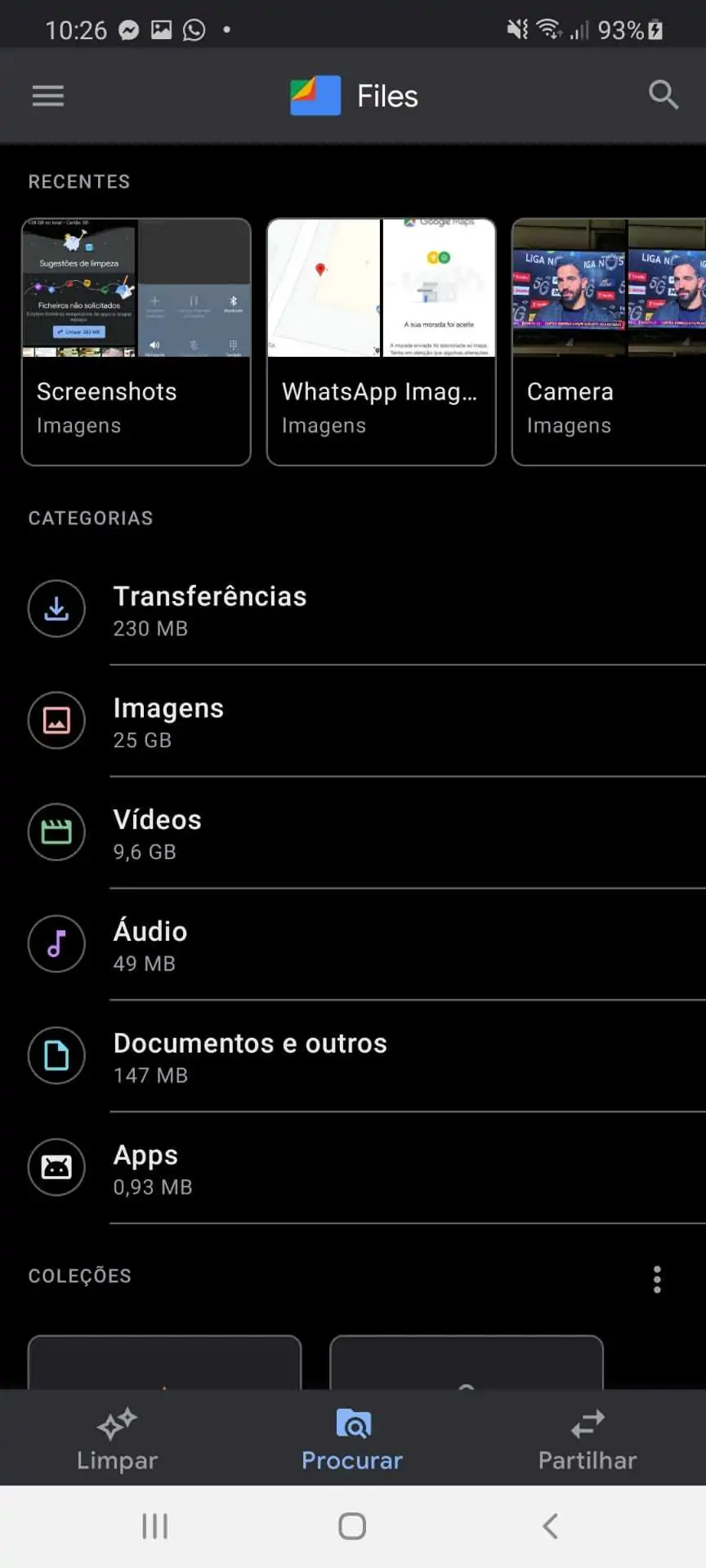Open the recent apps overview button
706x1568 pixels.
coord(154,1526)
